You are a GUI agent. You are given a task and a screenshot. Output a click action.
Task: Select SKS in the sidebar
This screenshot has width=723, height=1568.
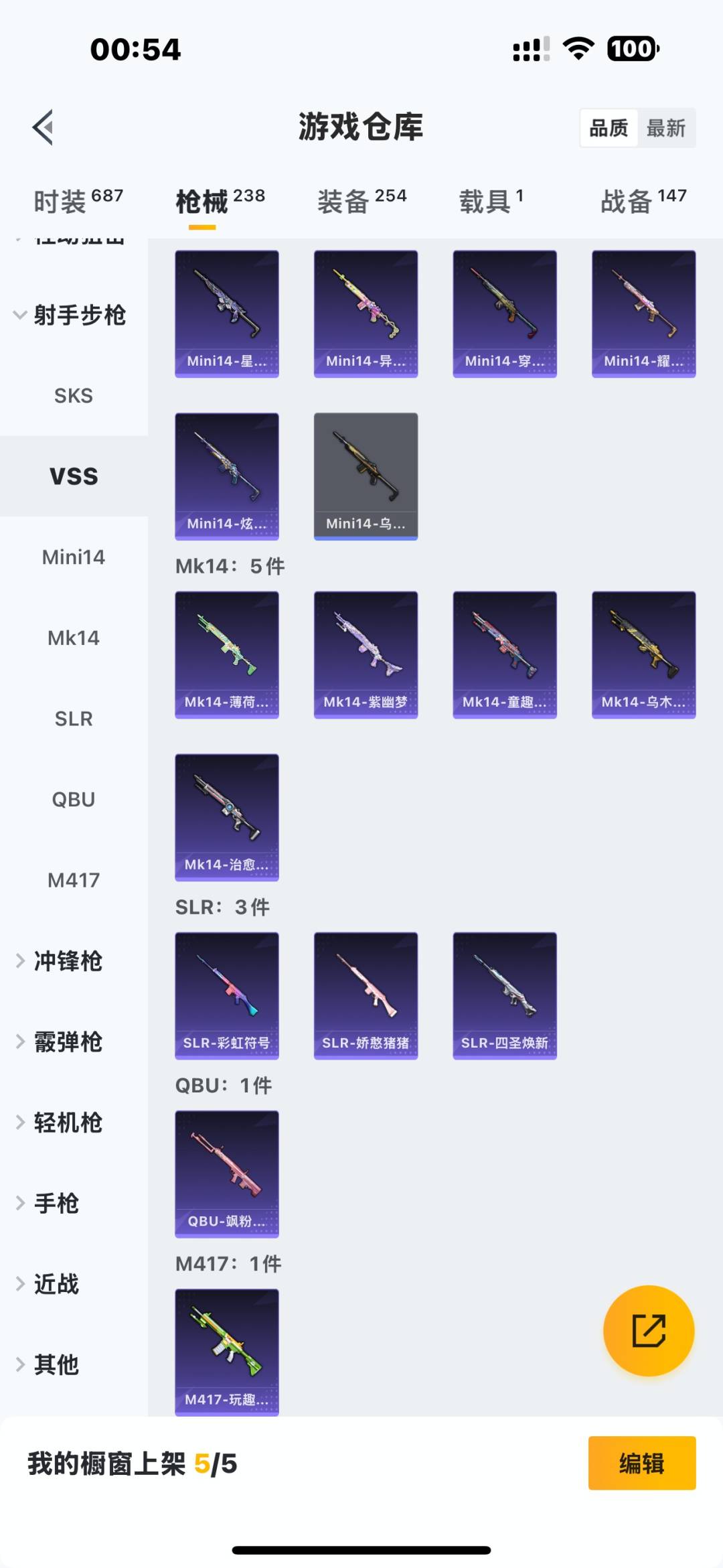coord(74,396)
